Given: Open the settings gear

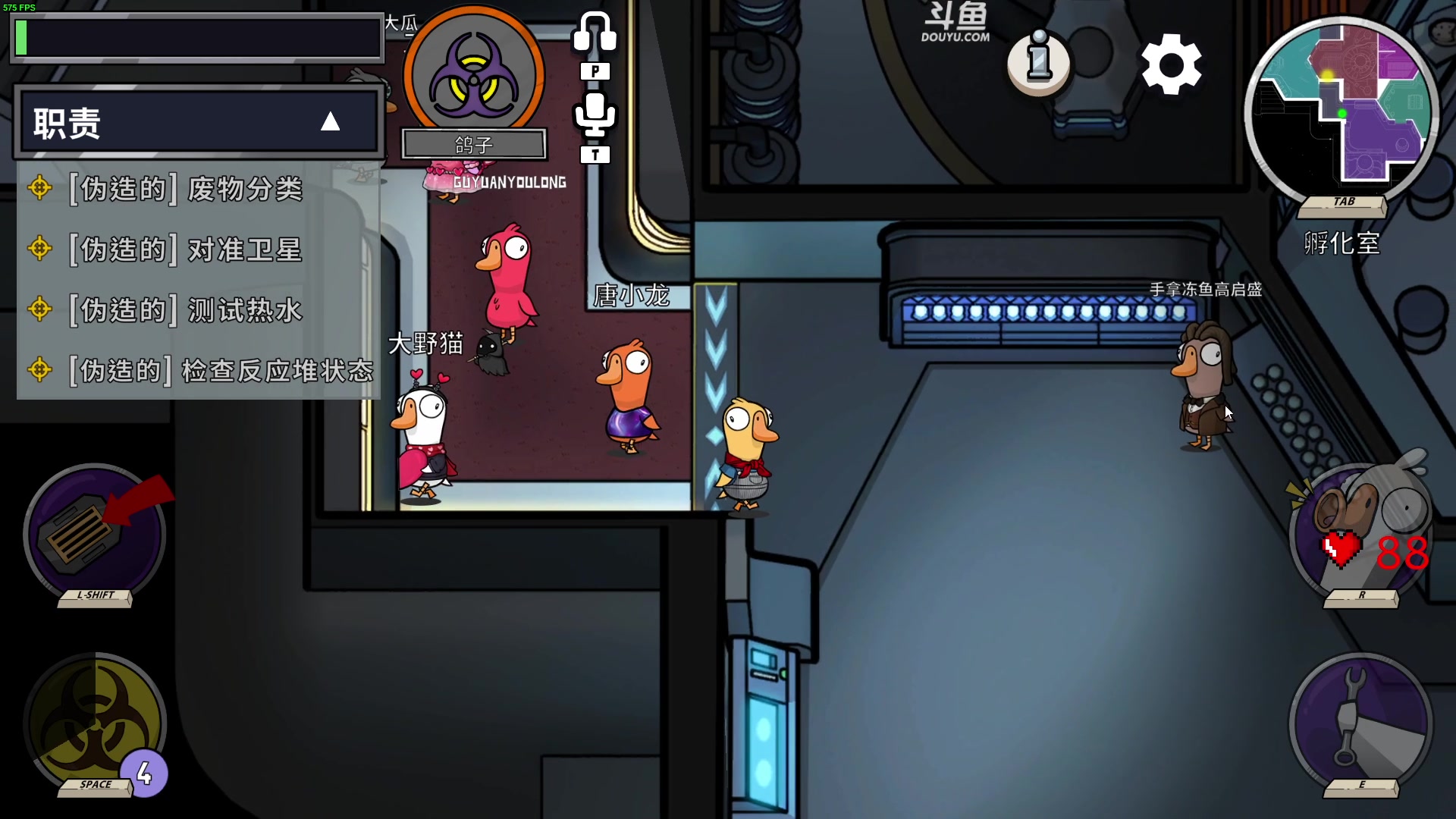Looking at the screenshot, I should 1171,64.
